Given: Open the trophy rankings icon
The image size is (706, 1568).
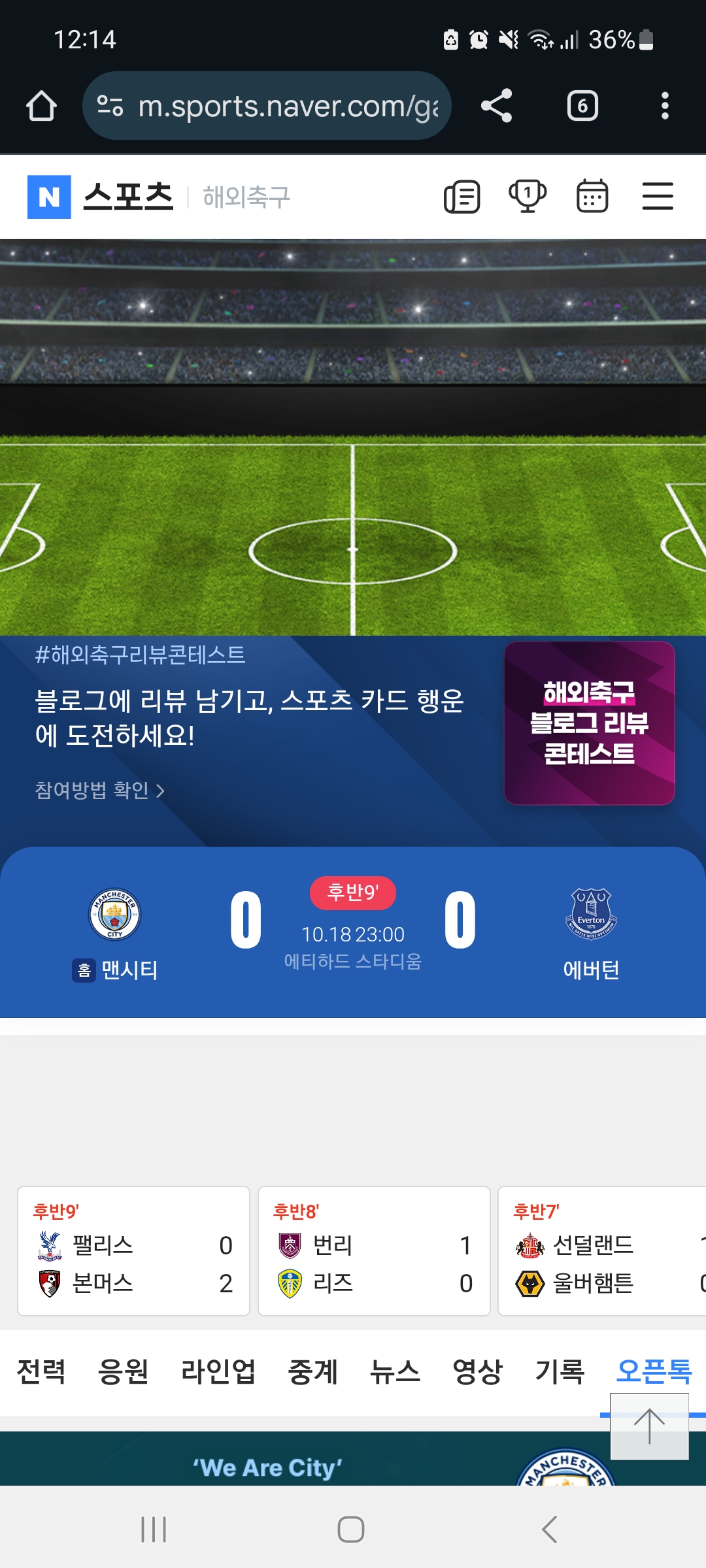Looking at the screenshot, I should [x=528, y=197].
